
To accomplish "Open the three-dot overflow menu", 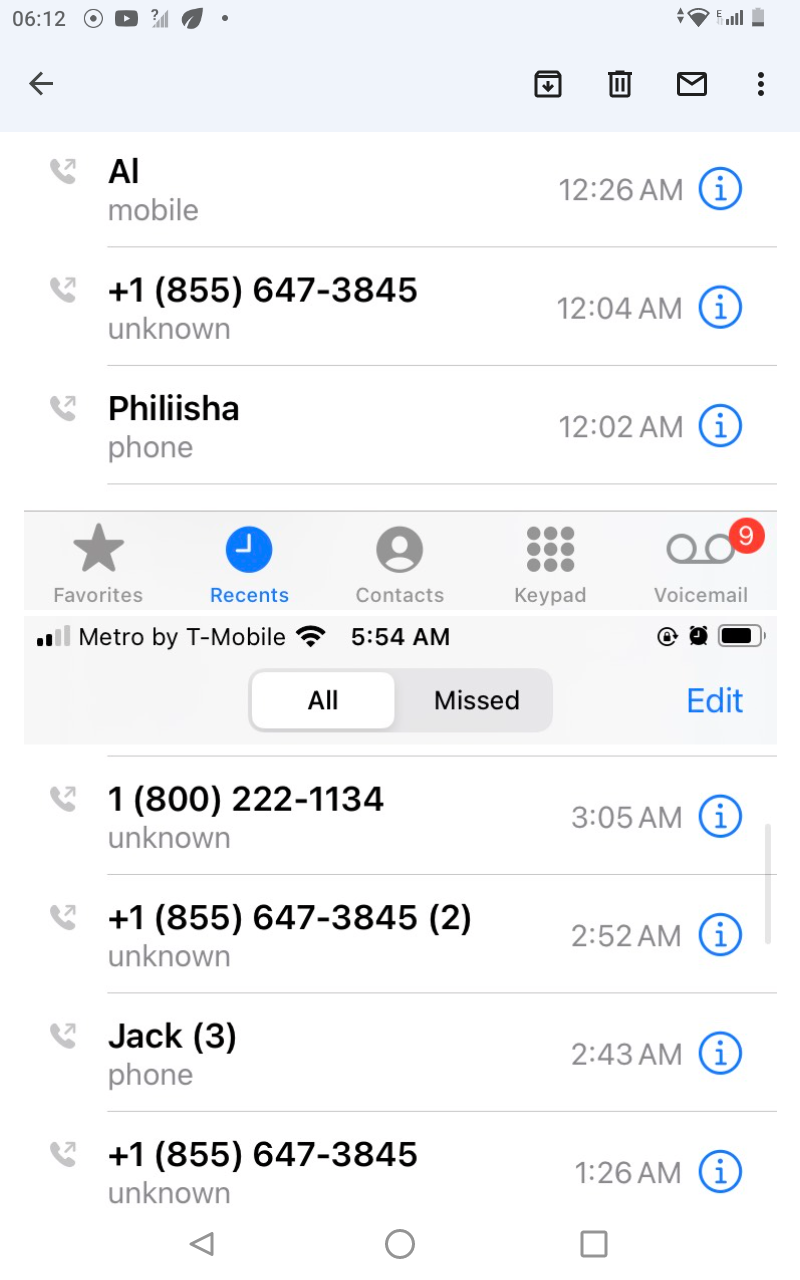I will pyautogui.click(x=761, y=84).
